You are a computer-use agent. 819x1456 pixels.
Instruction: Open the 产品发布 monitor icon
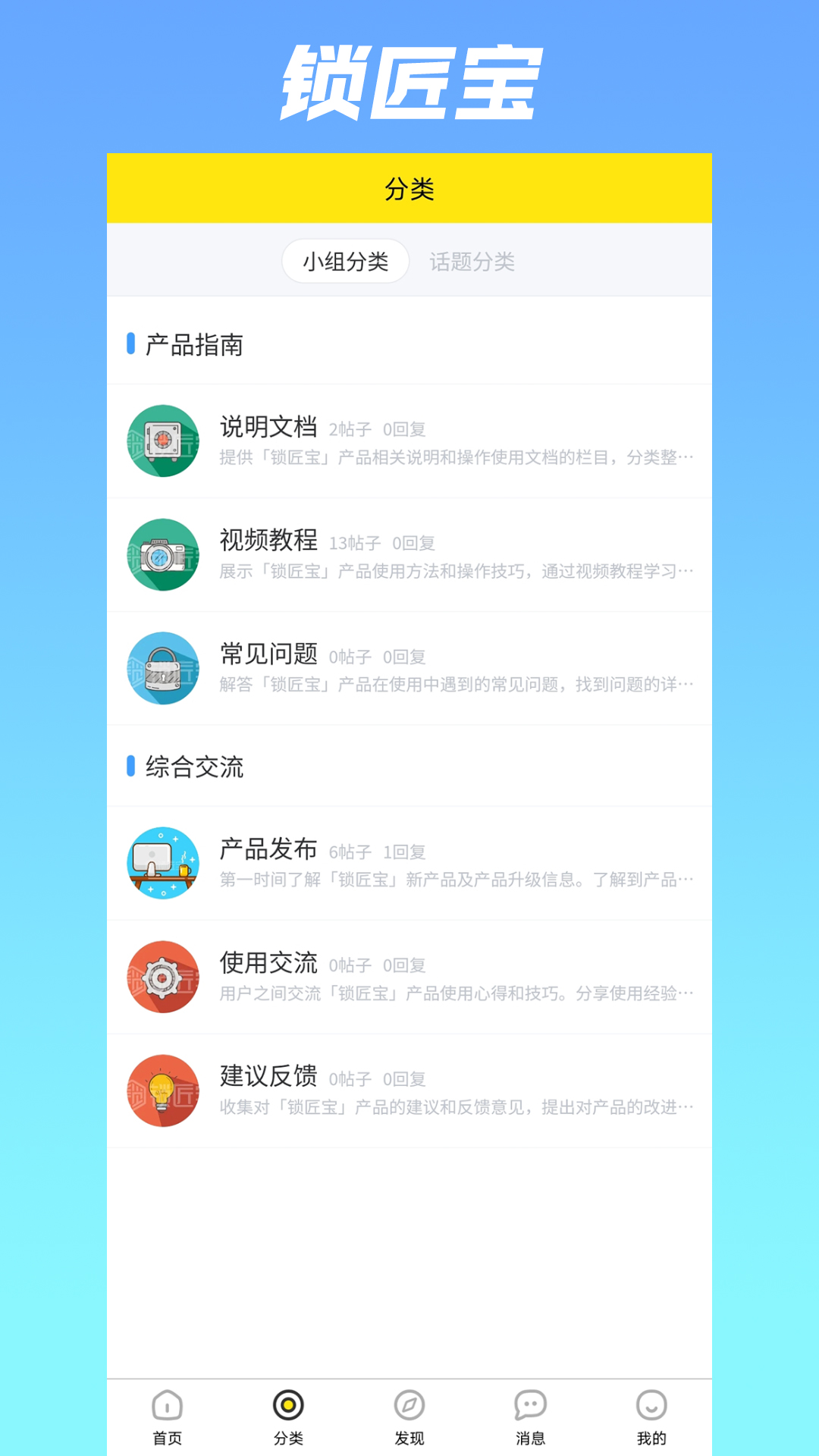162,863
